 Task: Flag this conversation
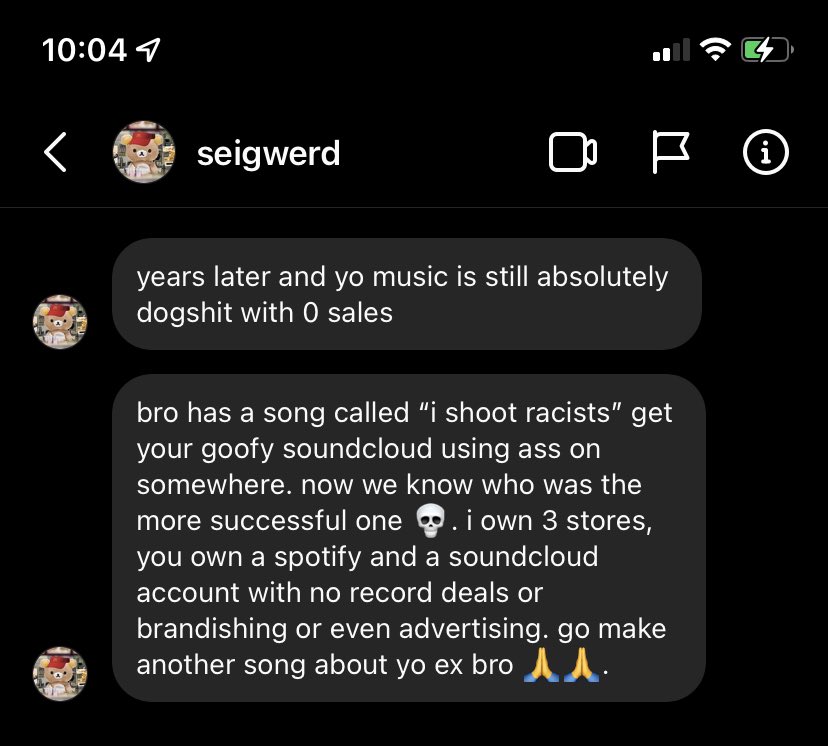click(x=670, y=153)
